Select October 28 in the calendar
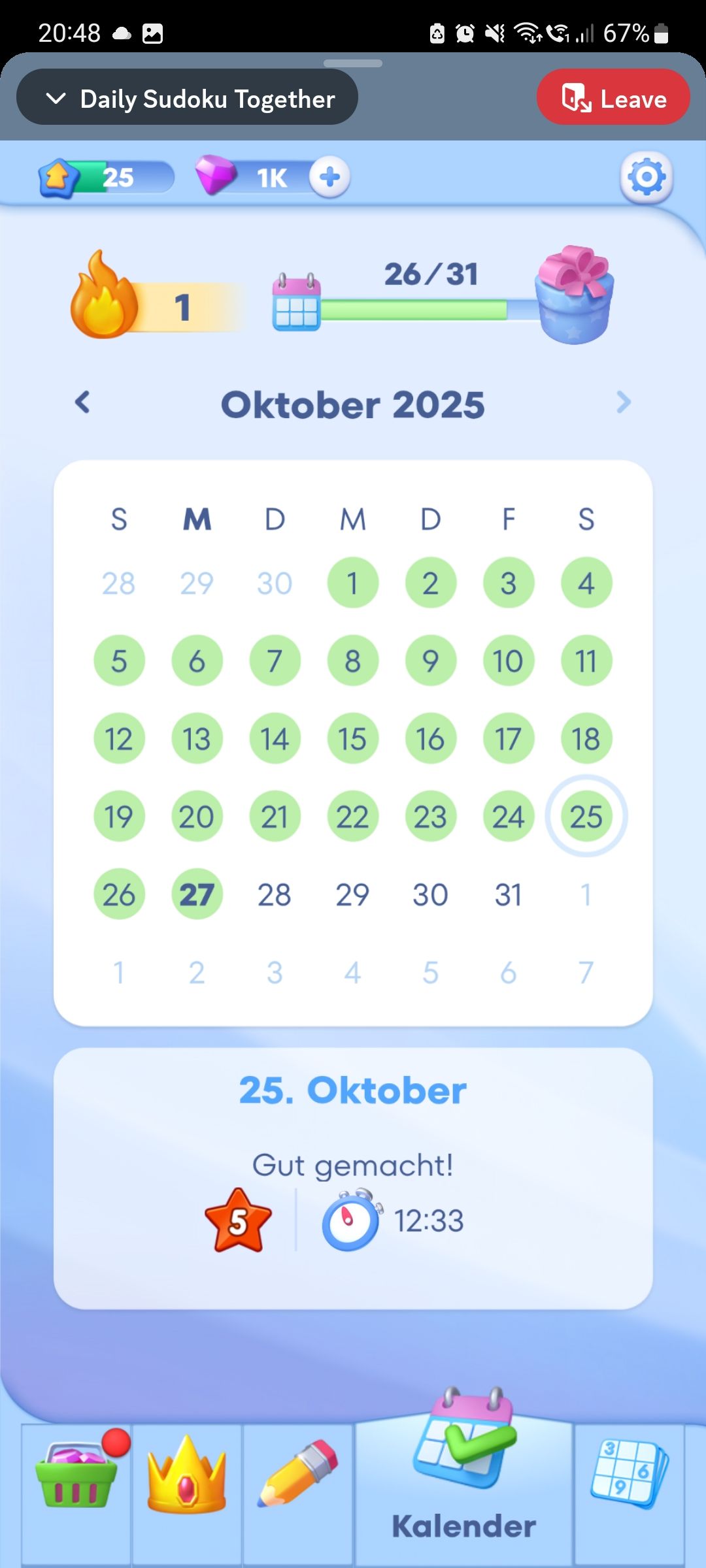The height and width of the screenshot is (1568, 706). [x=275, y=894]
